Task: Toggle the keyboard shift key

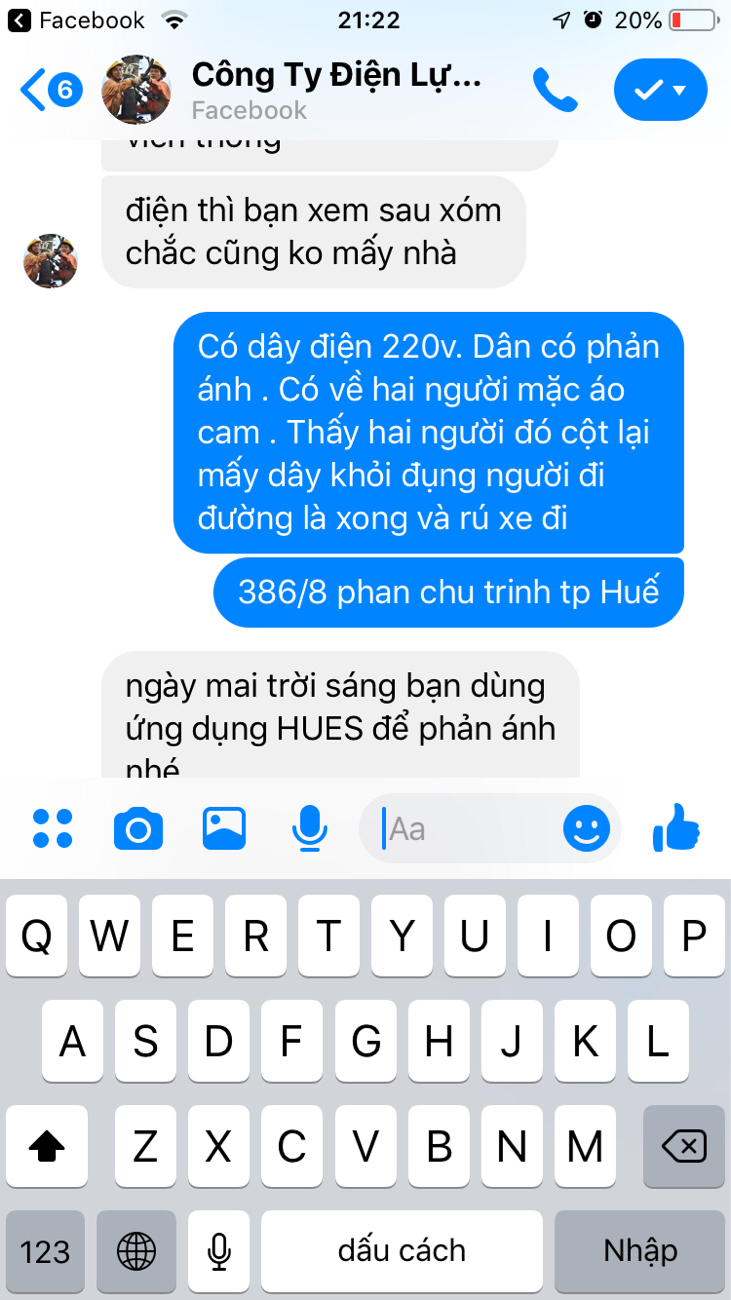Action: pyautogui.click(x=46, y=1146)
